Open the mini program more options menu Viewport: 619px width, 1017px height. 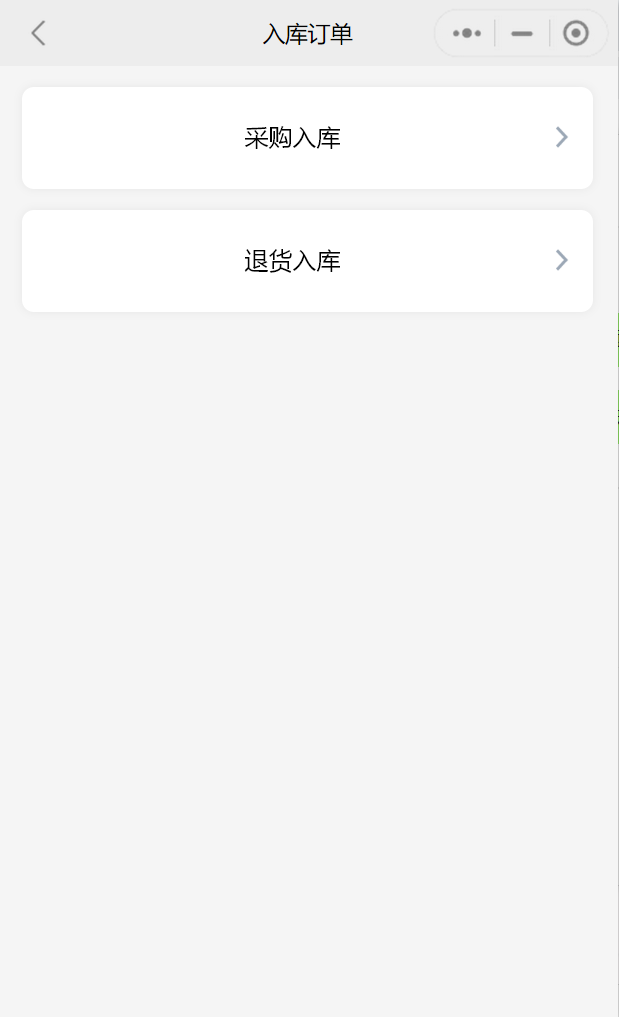coord(467,33)
